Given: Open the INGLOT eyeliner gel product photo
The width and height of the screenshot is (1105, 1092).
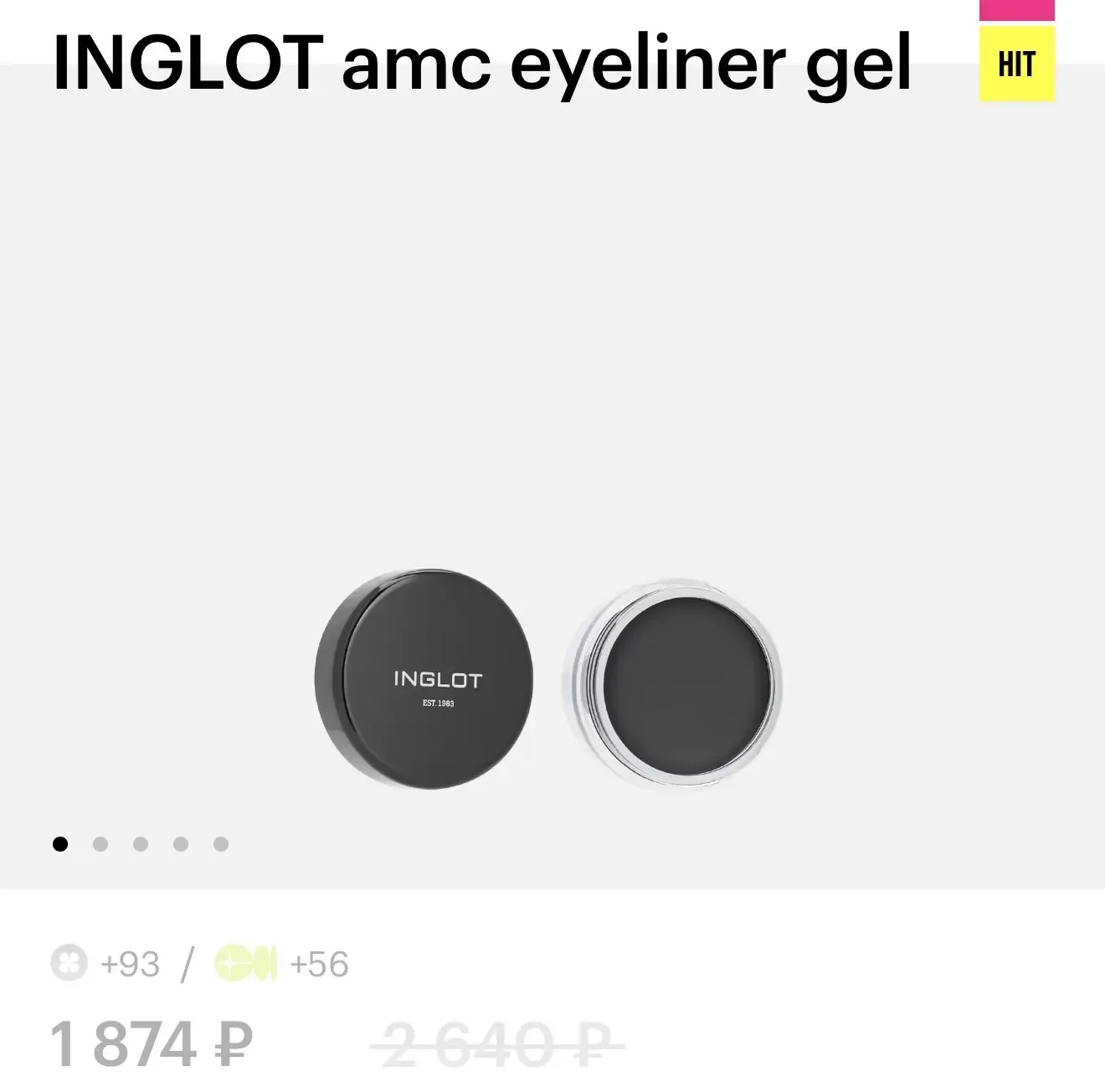Looking at the screenshot, I should pos(549,678).
